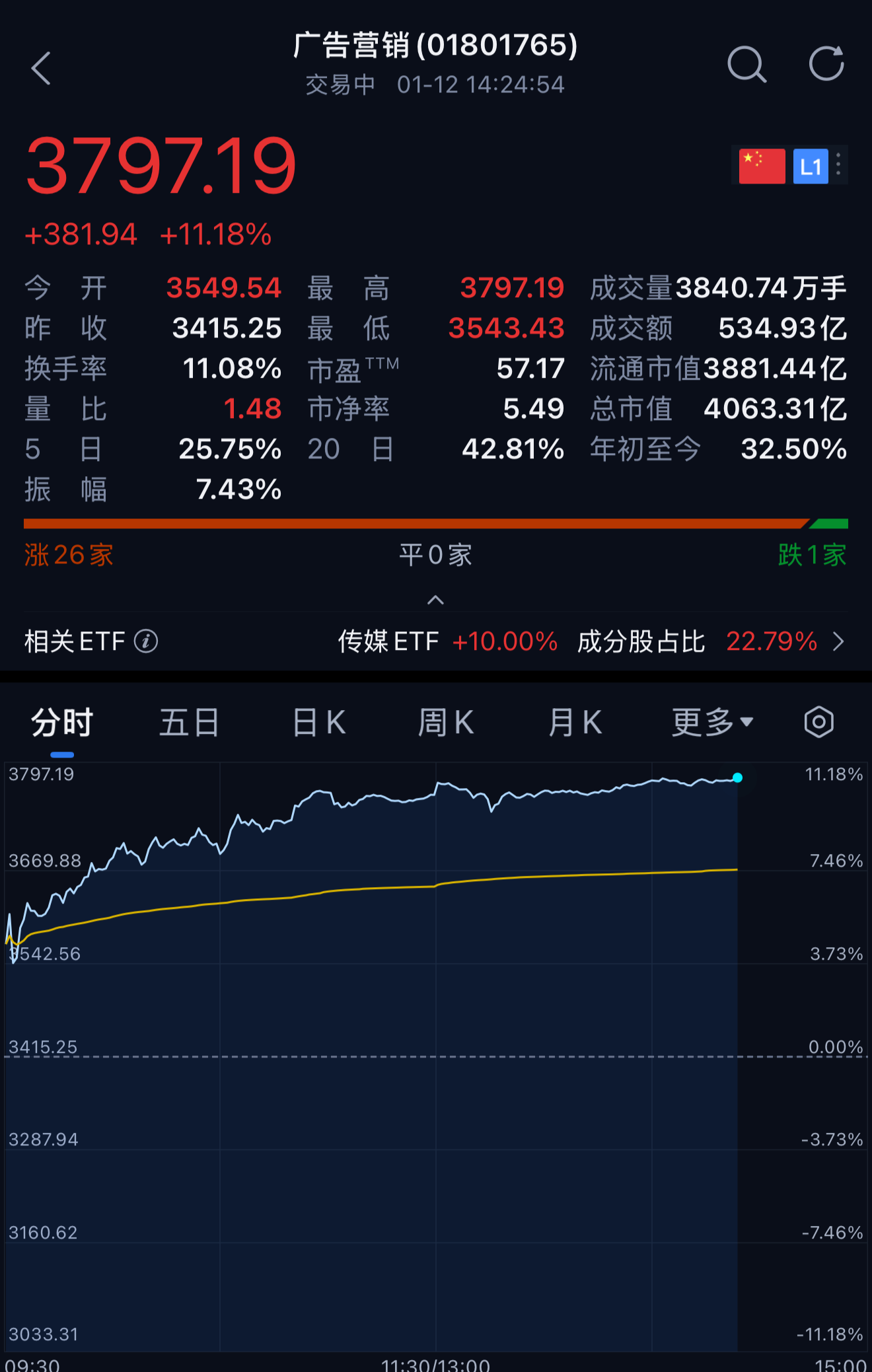The image size is (872, 1372).
Task: Open chart settings hexagon icon
Action: (x=818, y=722)
